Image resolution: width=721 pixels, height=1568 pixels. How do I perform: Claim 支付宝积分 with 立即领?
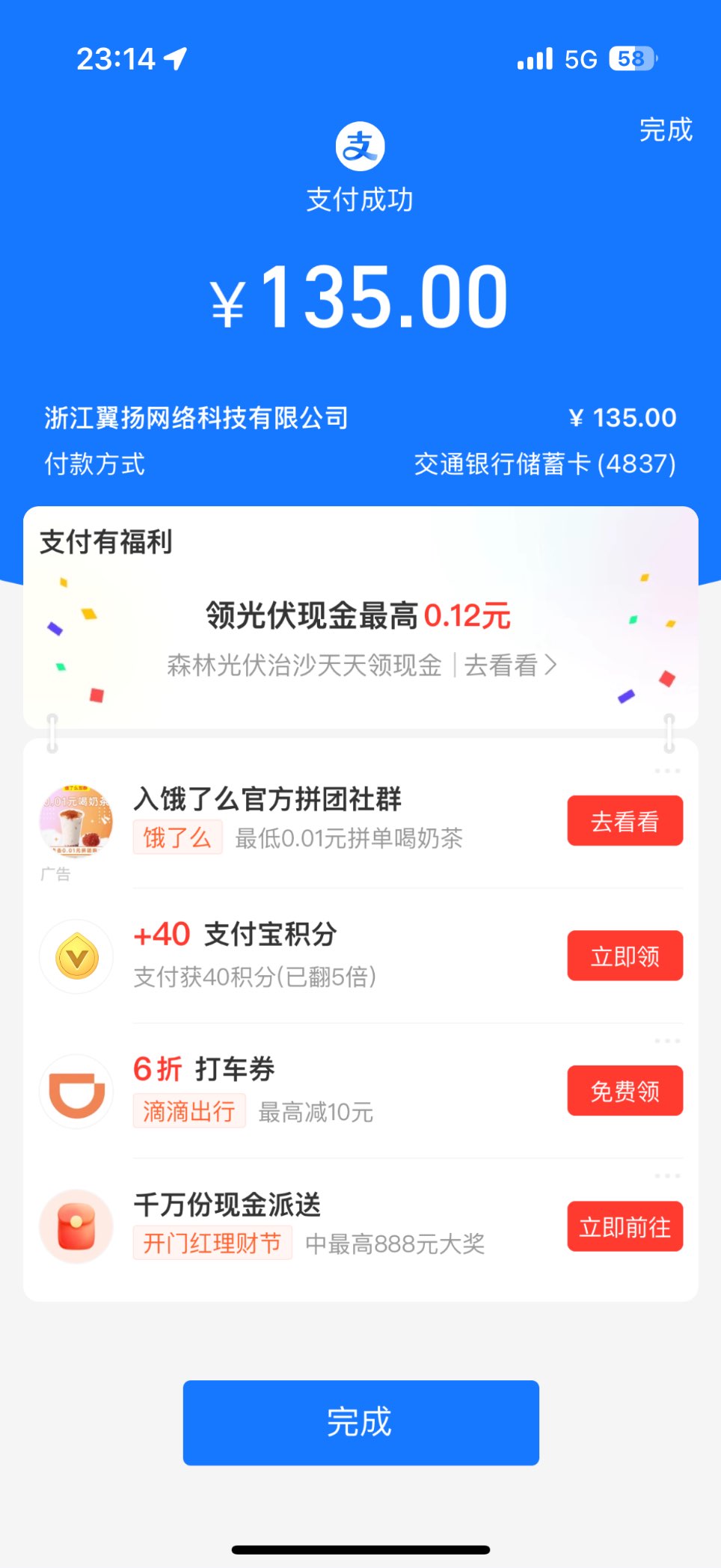click(x=625, y=956)
